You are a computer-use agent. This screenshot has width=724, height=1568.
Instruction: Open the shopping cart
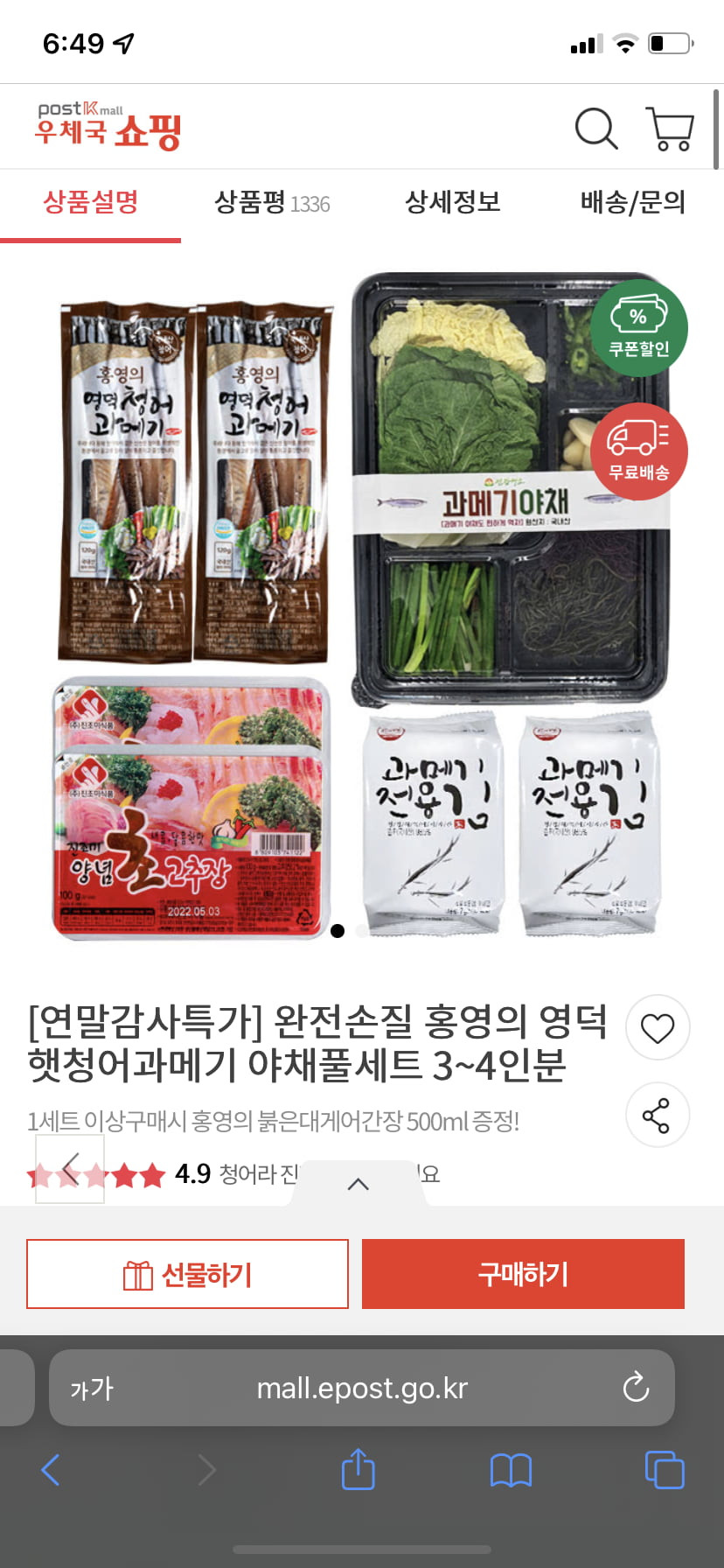click(670, 129)
